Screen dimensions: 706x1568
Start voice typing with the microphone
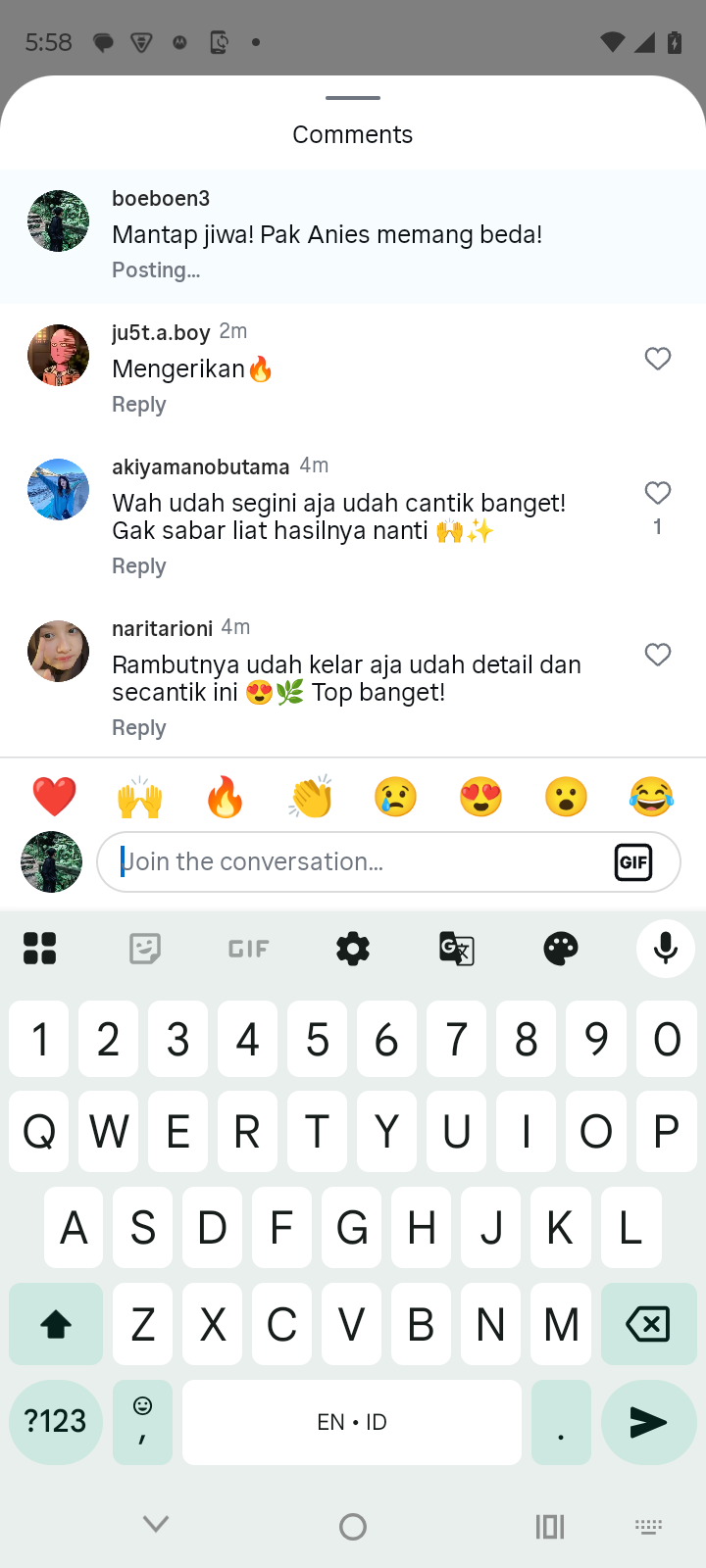pyautogui.click(x=665, y=949)
